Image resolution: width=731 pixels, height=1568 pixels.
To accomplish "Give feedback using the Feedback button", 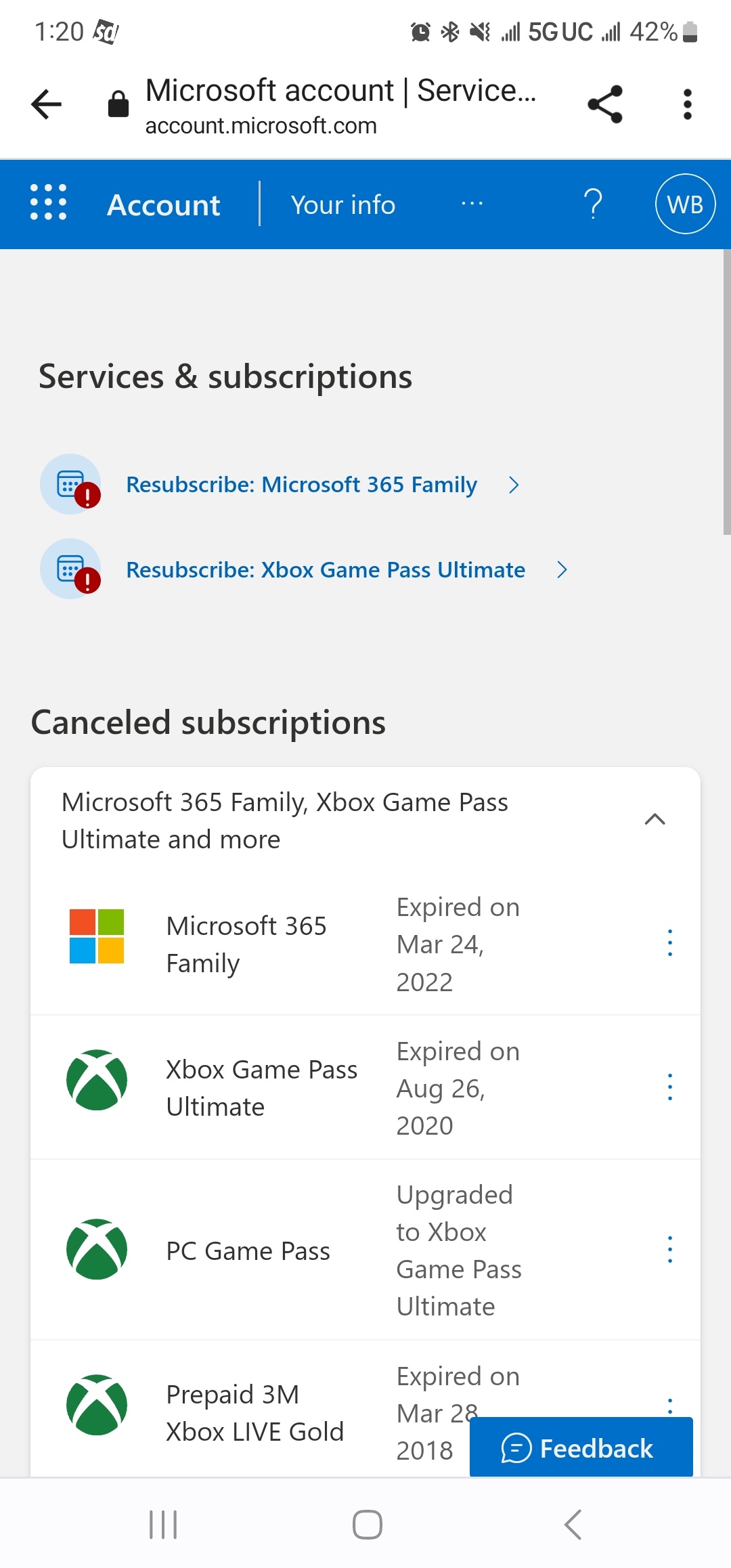I will click(x=581, y=1448).
